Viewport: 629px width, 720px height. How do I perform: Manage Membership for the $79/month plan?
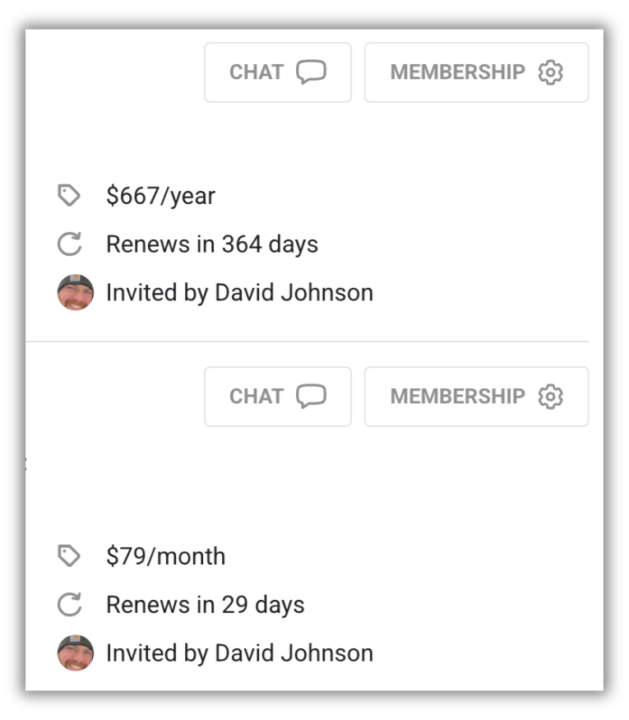coord(476,396)
